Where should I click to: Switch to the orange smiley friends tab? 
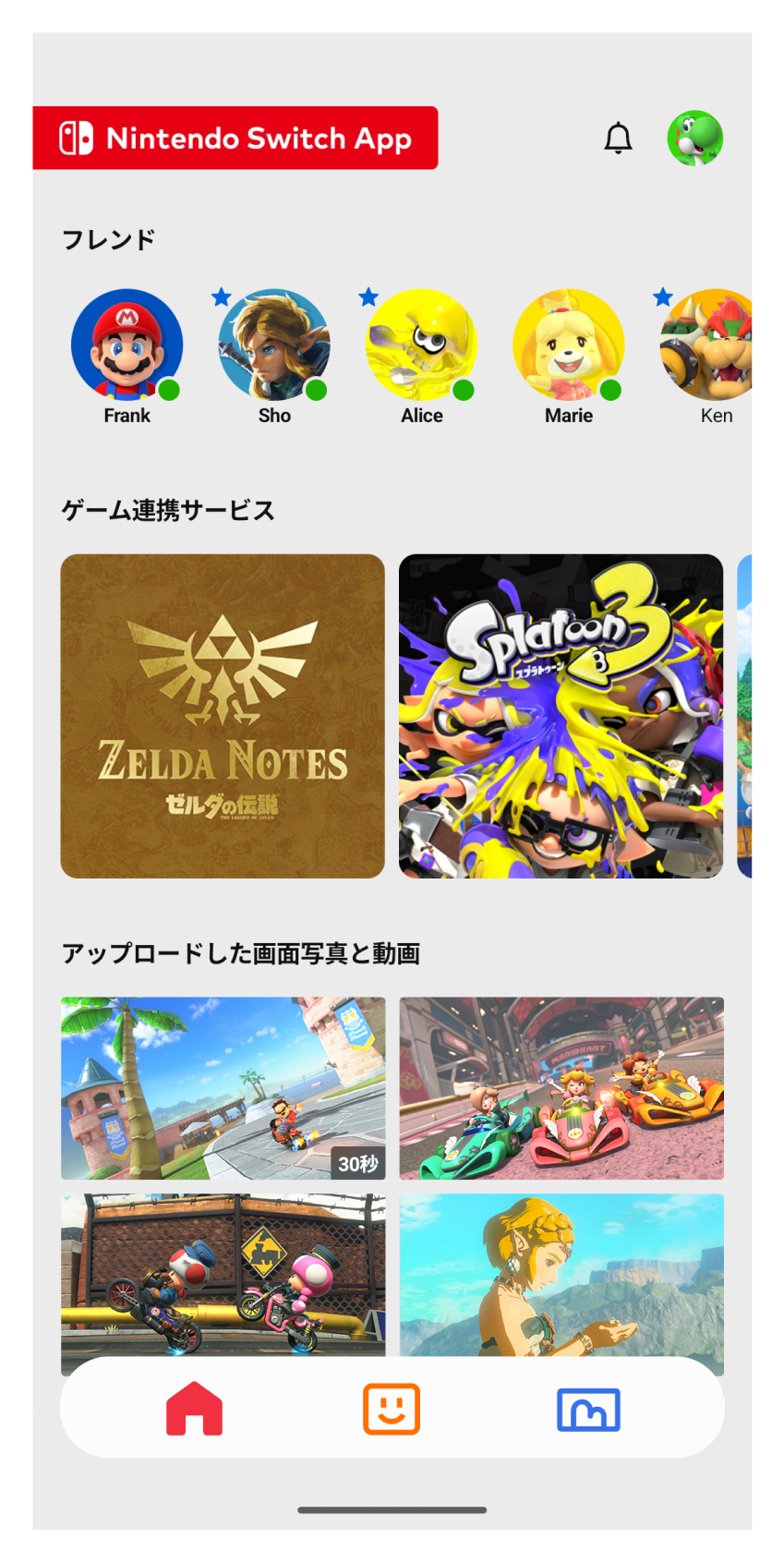coord(392,1409)
